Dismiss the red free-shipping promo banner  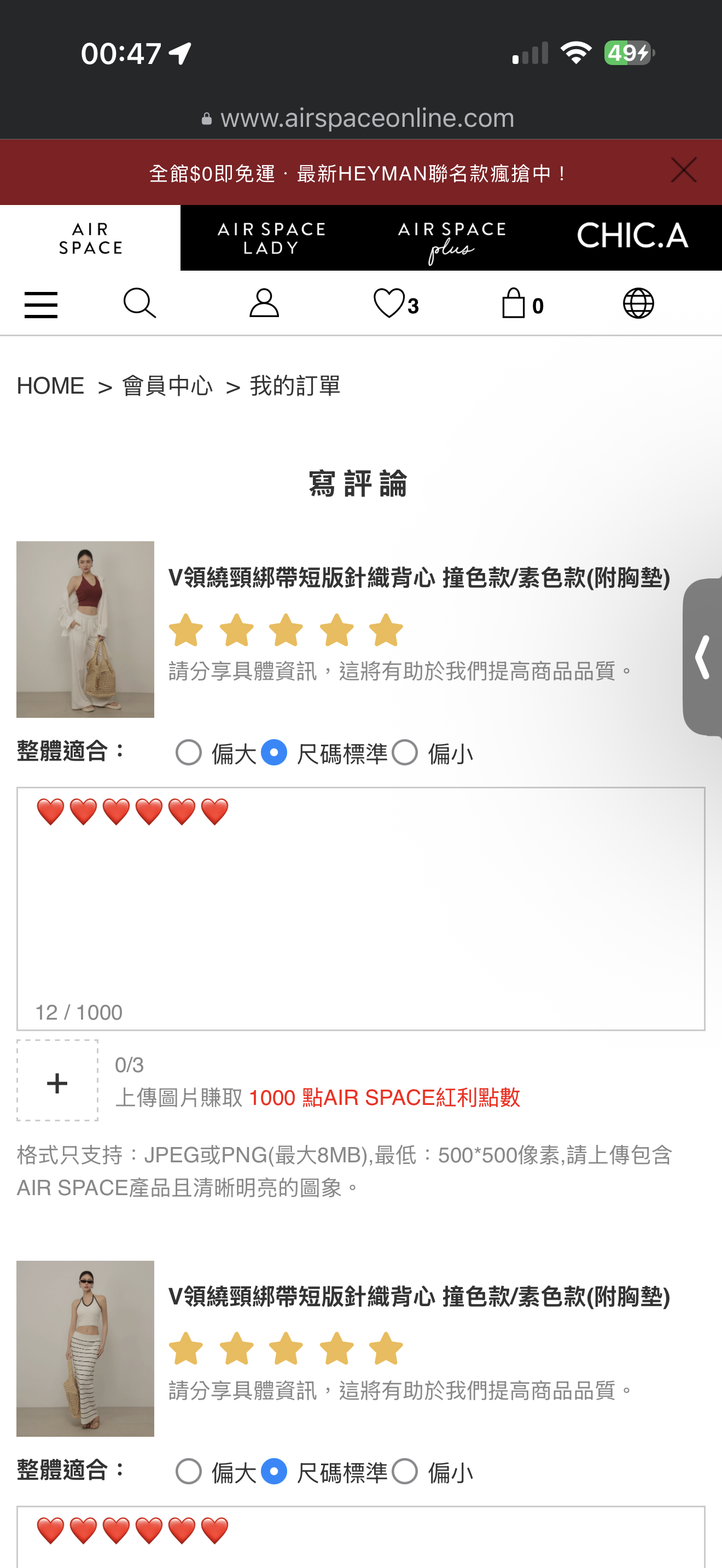(x=683, y=171)
